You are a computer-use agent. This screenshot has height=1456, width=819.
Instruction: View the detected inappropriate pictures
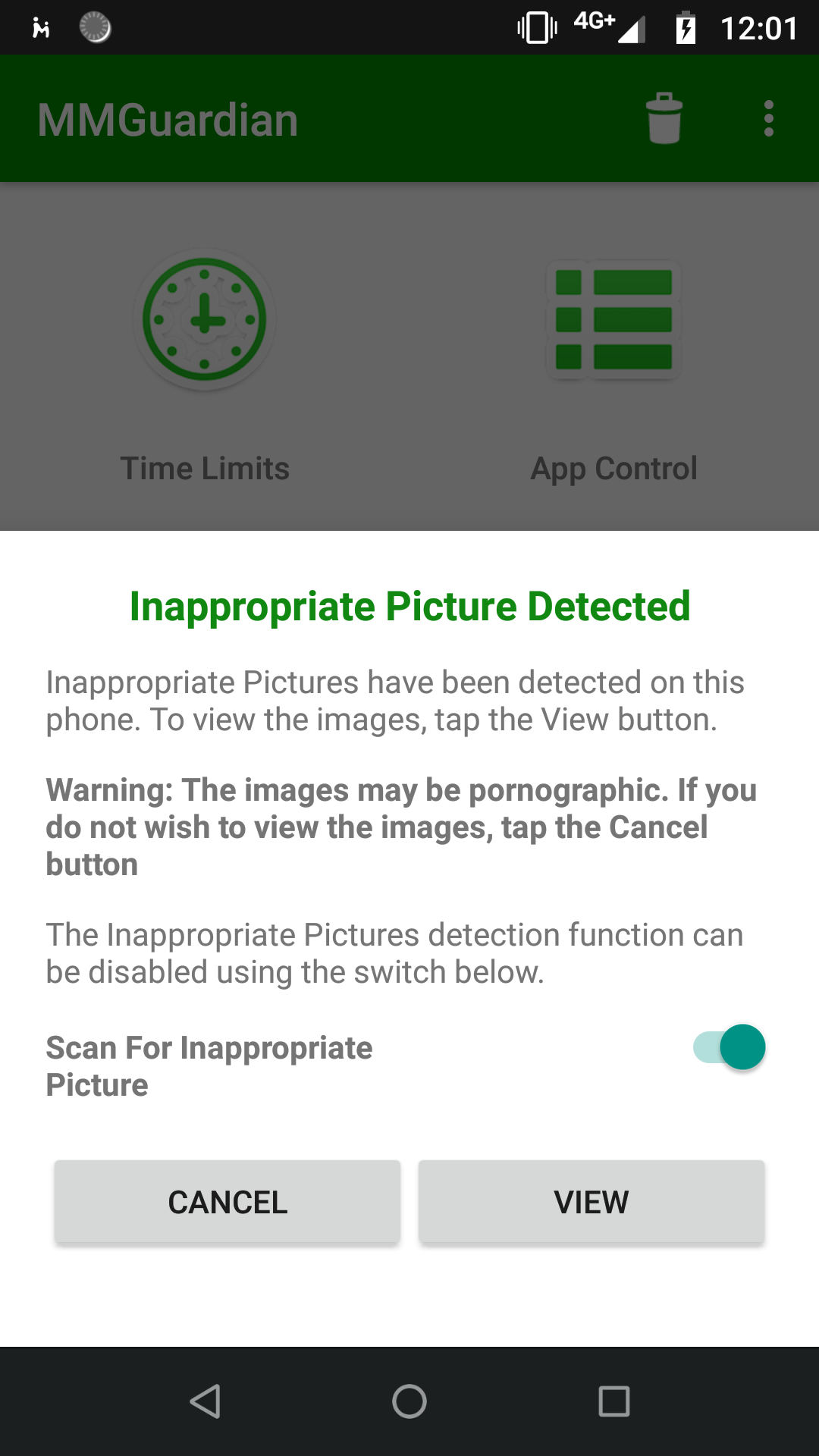point(591,1202)
